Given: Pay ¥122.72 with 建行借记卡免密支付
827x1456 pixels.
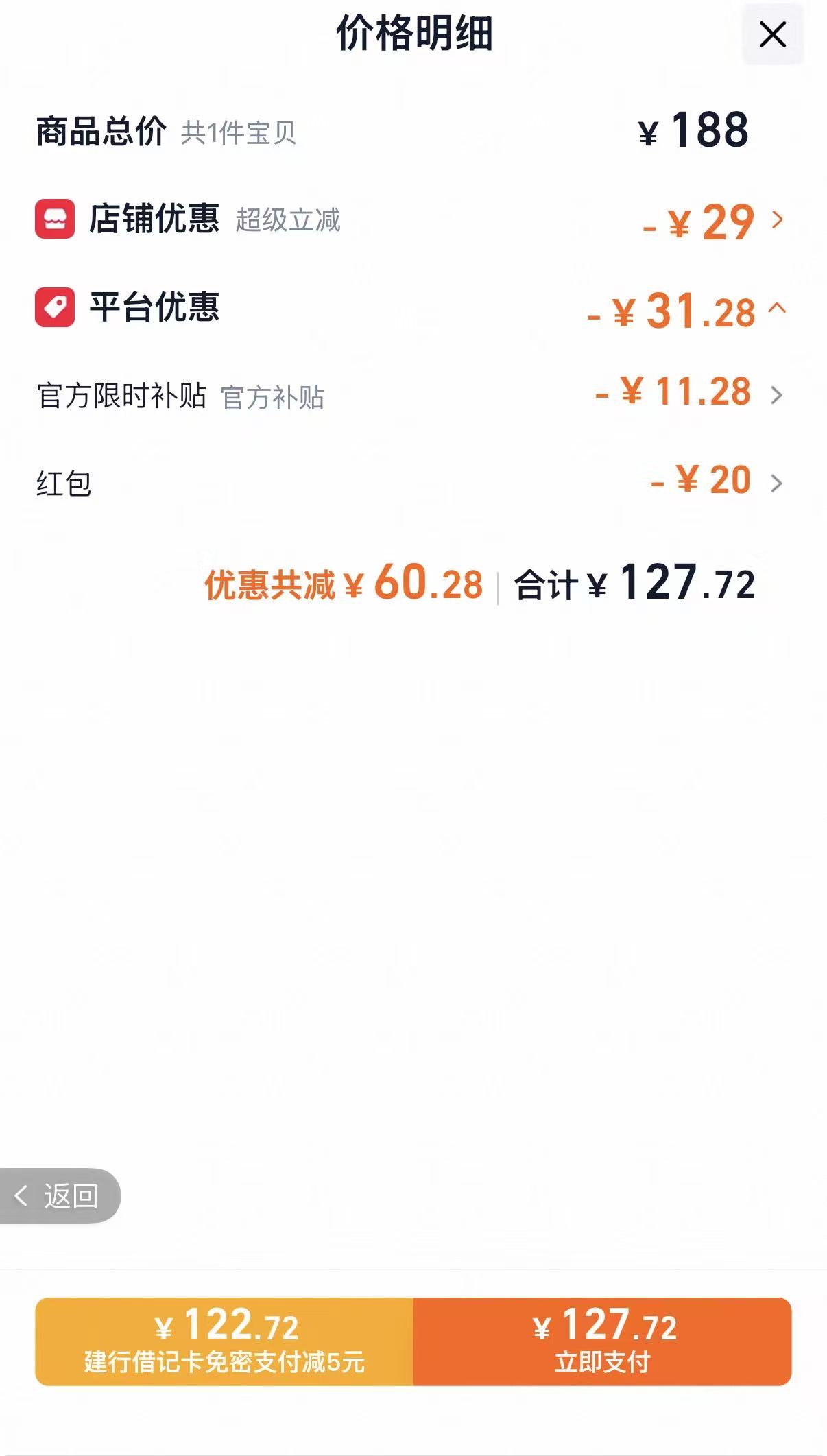Looking at the screenshot, I should pos(224,1341).
